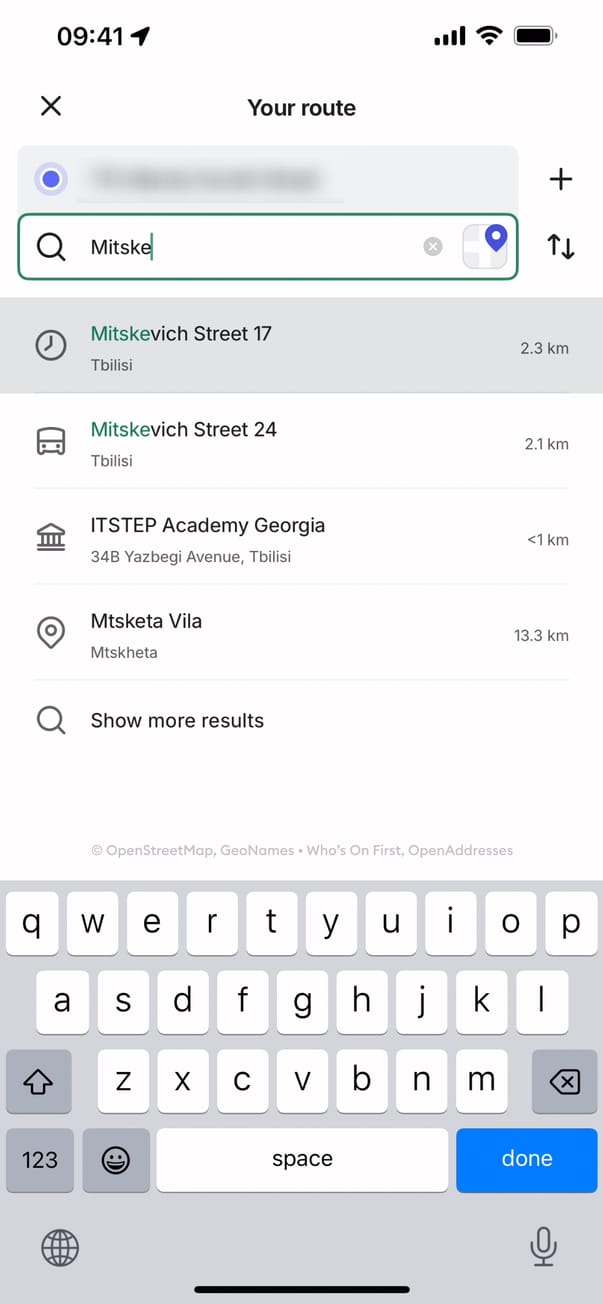Viewport: 603px width, 1304px height.
Task: Add another stop with the plus icon
Action: 561,179
